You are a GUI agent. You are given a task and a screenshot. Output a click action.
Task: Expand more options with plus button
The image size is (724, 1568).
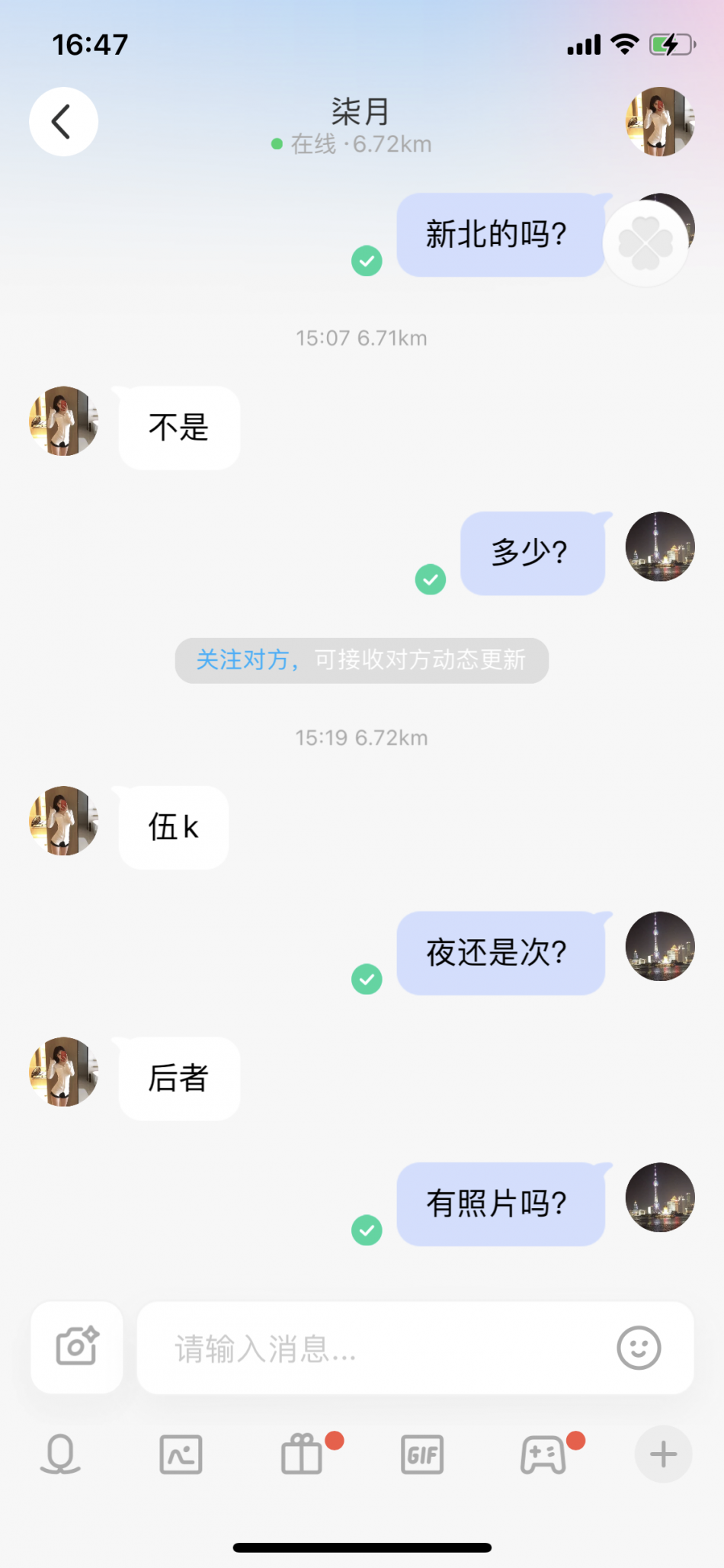pyautogui.click(x=663, y=1454)
